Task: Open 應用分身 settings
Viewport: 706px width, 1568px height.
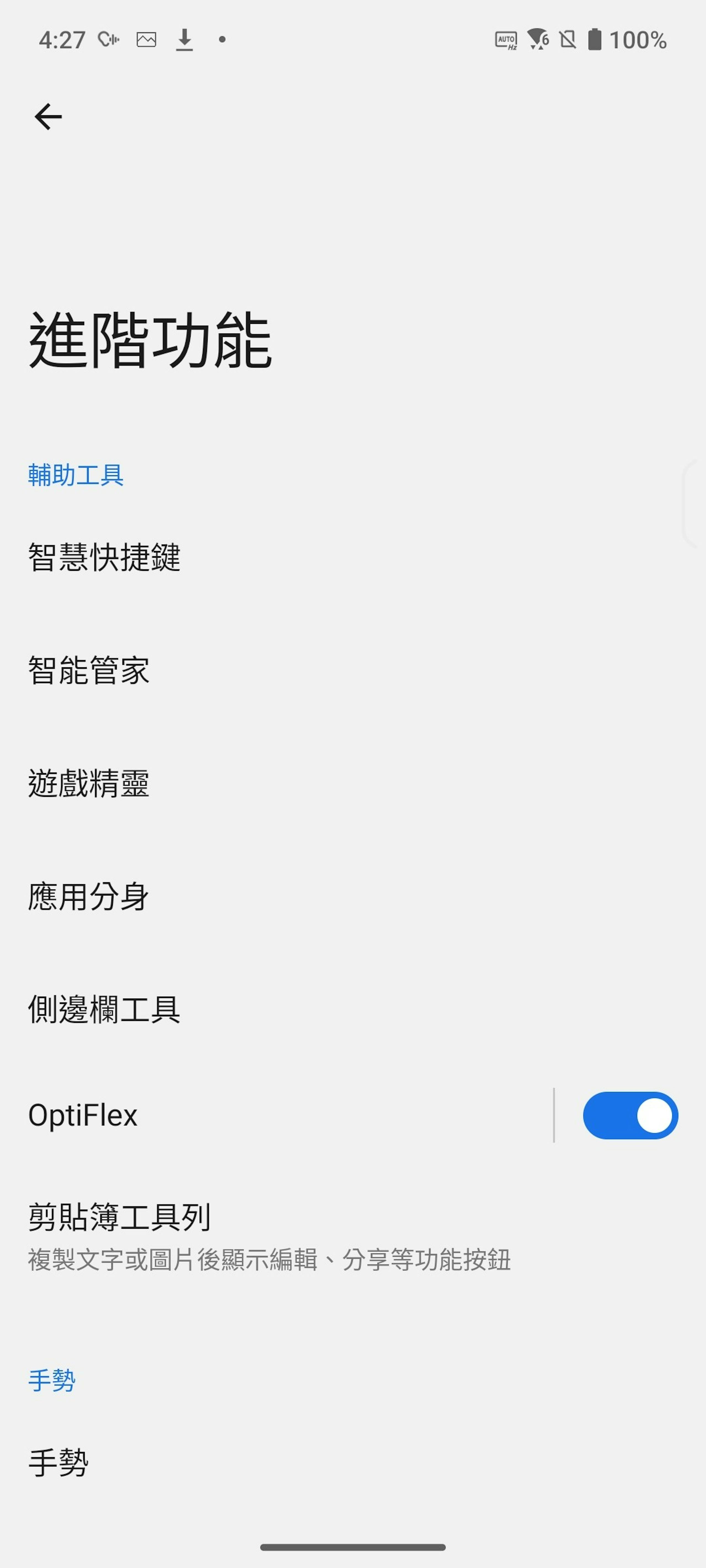Action: click(353, 897)
